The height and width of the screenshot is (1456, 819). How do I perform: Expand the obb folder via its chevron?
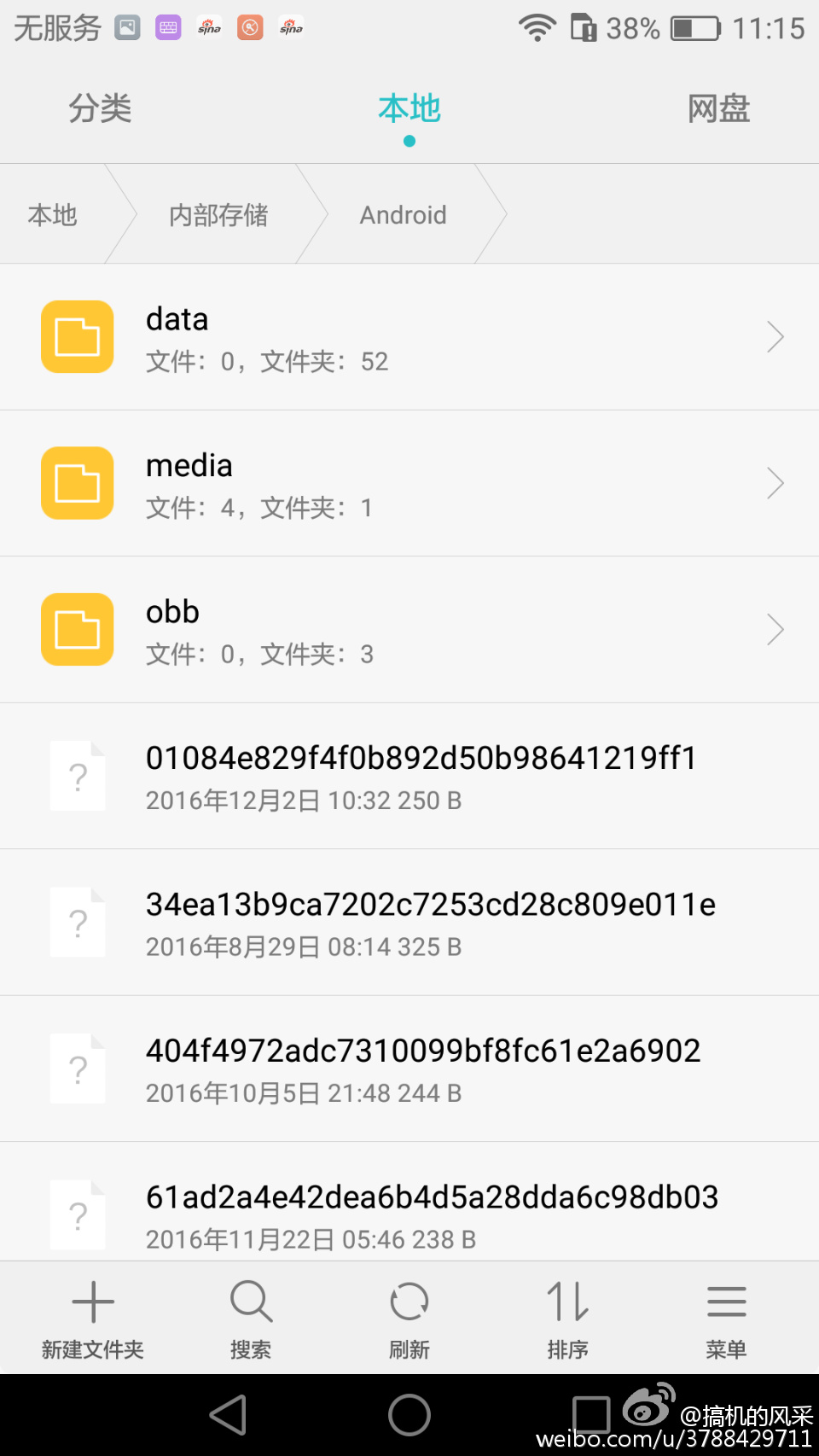click(775, 629)
